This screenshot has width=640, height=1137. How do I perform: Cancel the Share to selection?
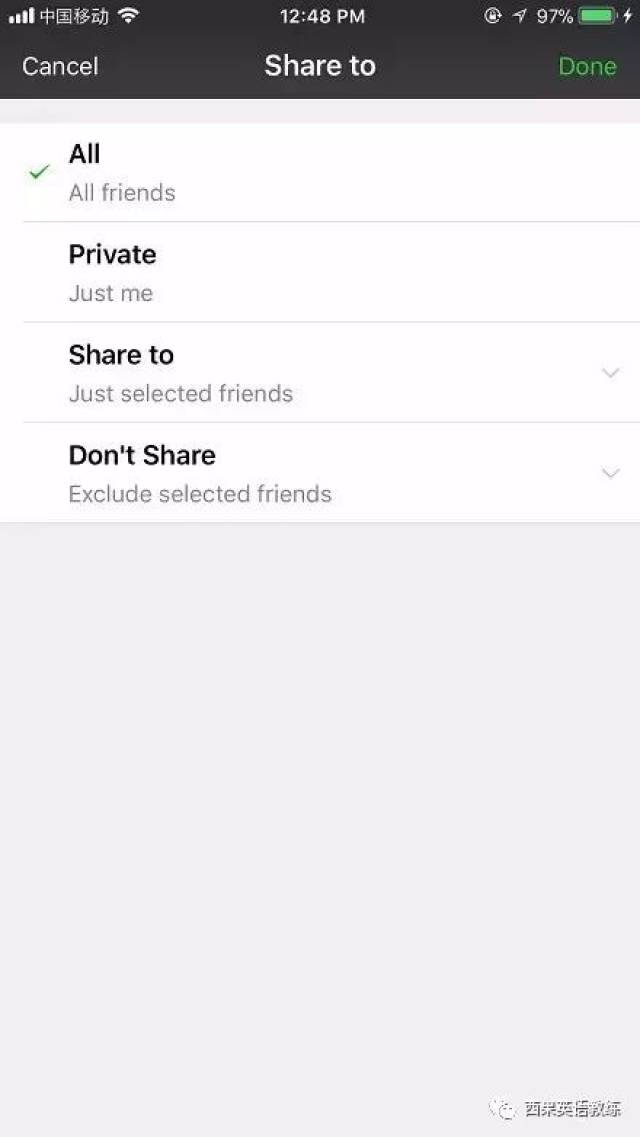(60, 67)
